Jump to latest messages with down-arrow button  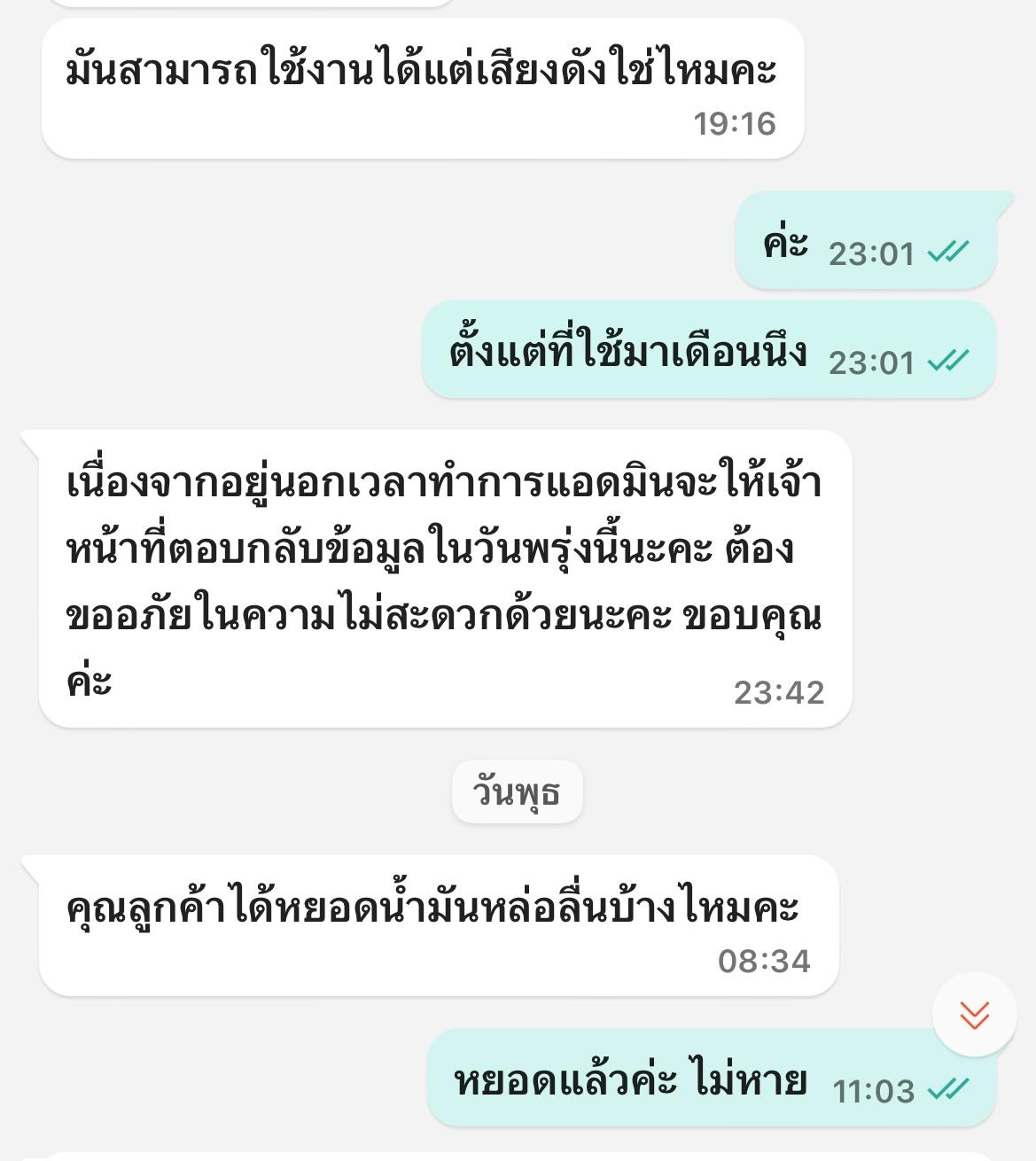[x=974, y=1014]
